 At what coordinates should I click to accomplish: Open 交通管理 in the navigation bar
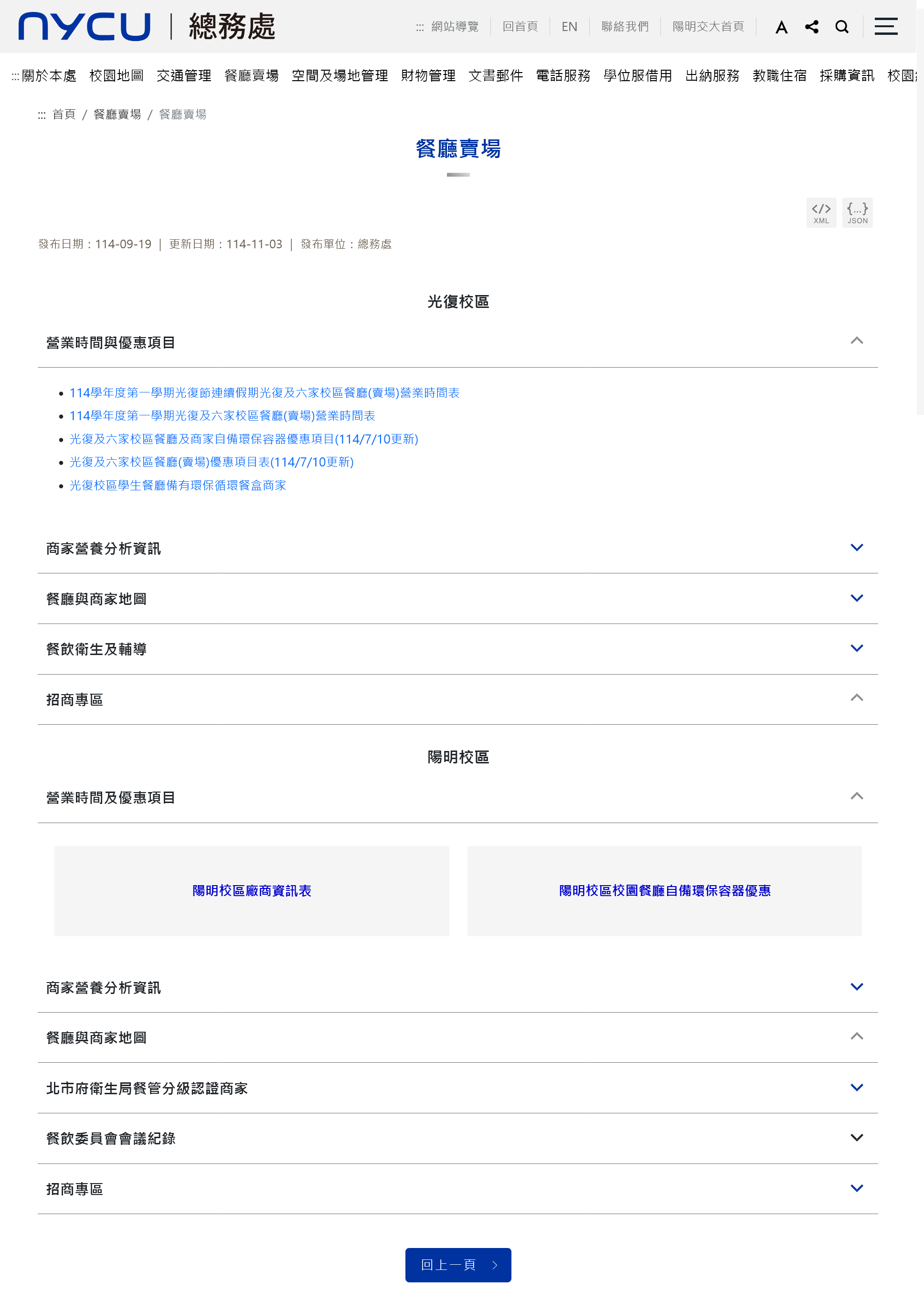[x=184, y=75]
